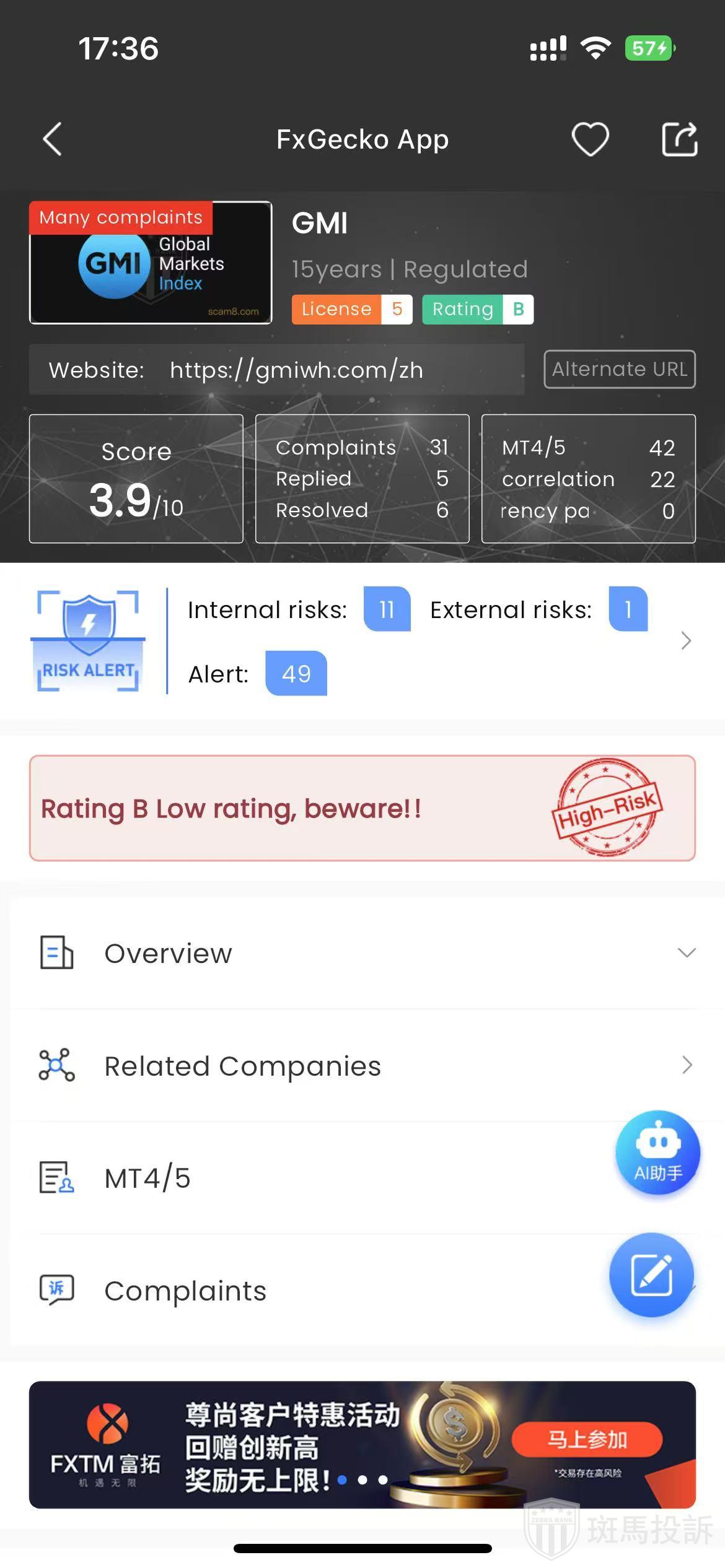Open the License 5 badge
The image size is (725, 1568).
[x=351, y=309]
